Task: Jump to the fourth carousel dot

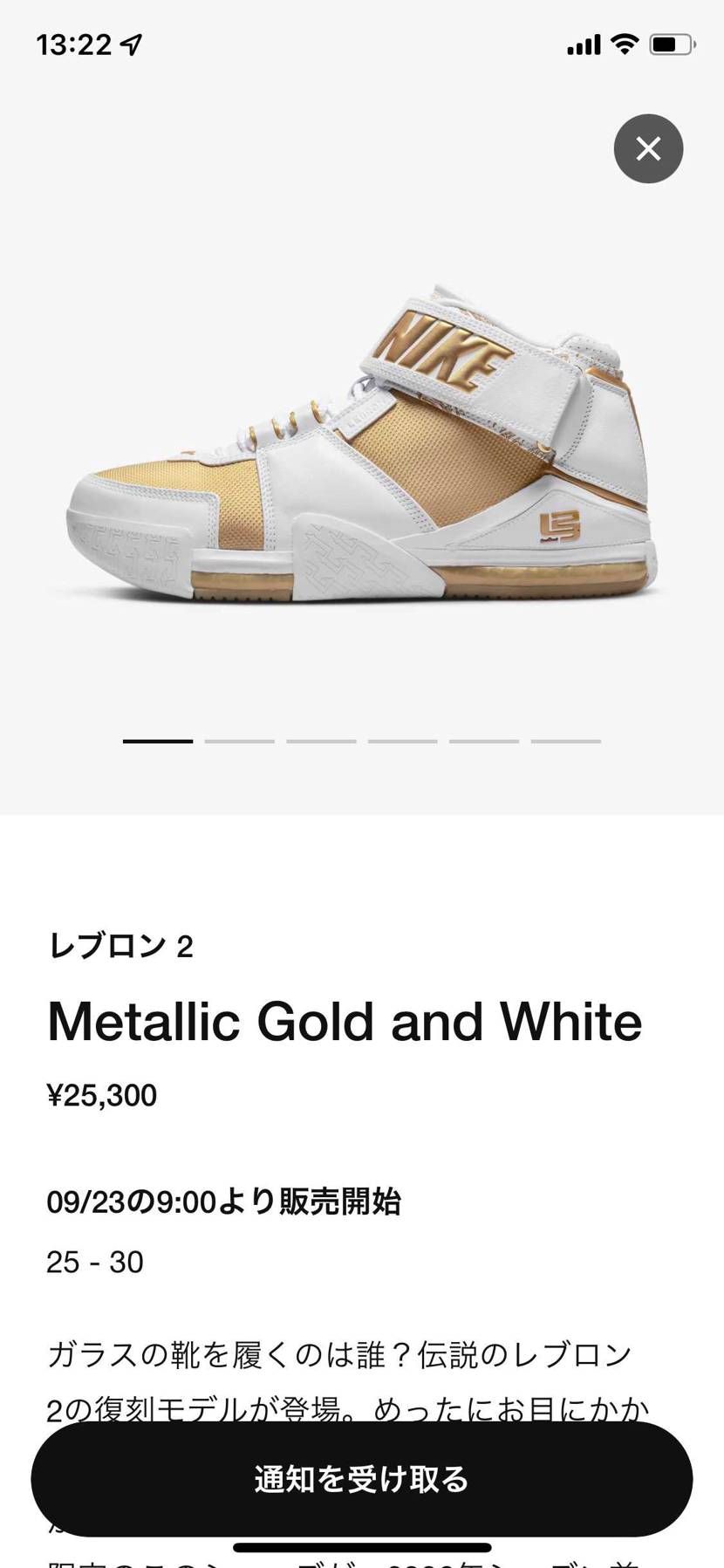Action: (x=402, y=740)
